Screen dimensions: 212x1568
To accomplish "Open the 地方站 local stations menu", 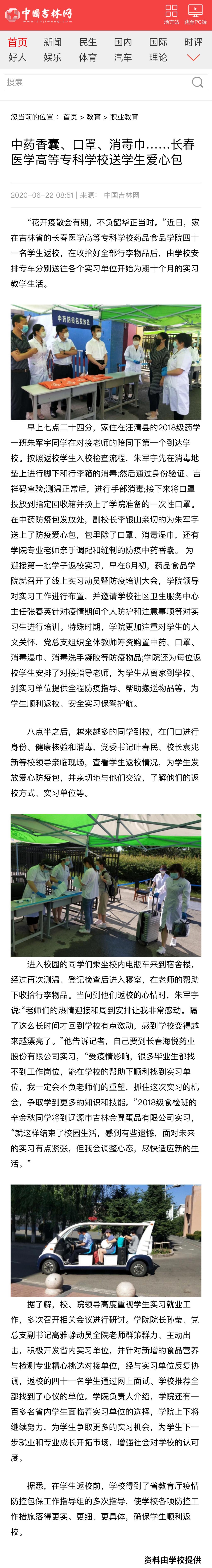I will (x=171, y=15).
